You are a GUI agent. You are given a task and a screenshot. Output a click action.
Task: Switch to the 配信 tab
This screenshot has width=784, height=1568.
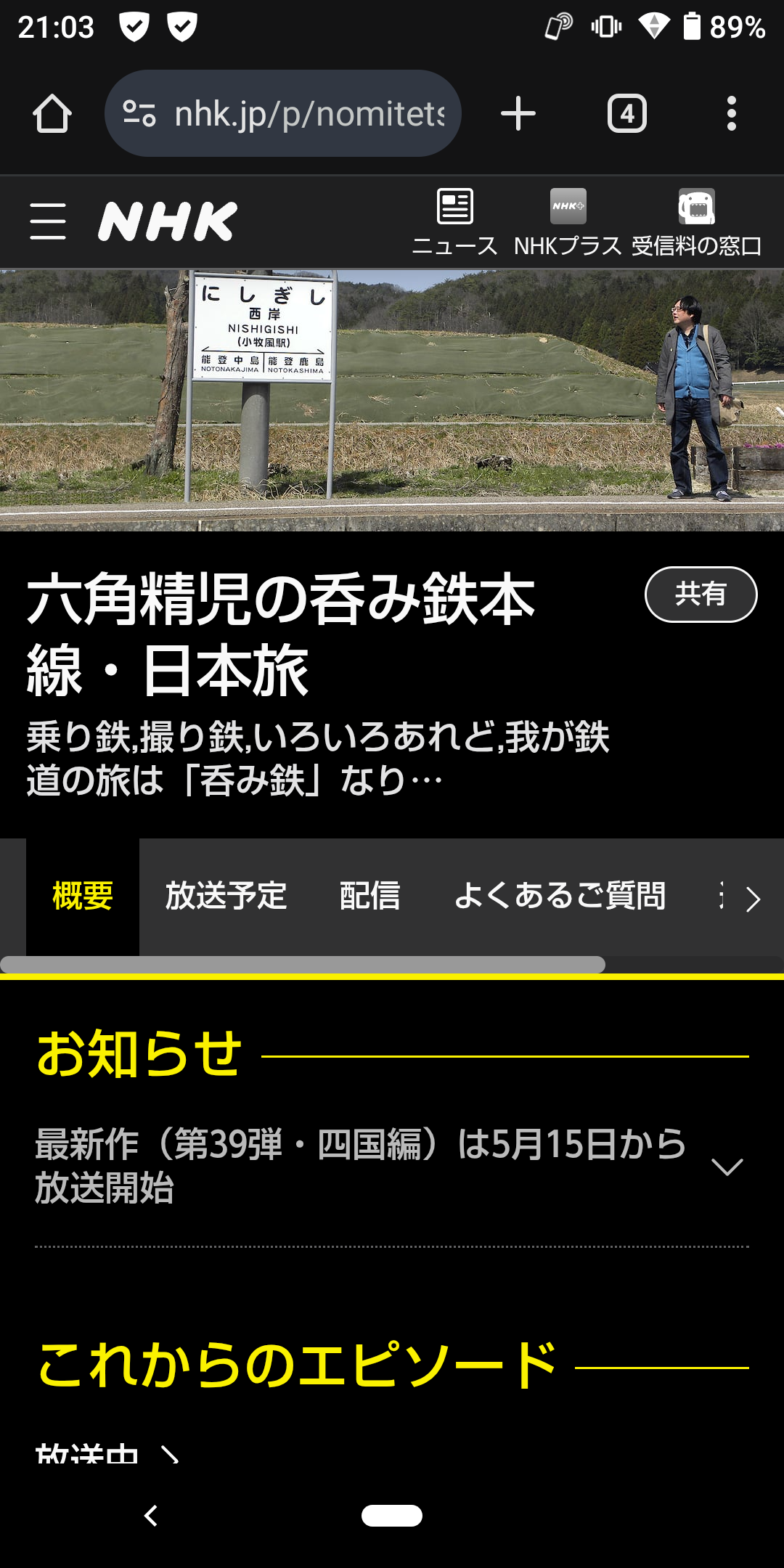coord(370,897)
